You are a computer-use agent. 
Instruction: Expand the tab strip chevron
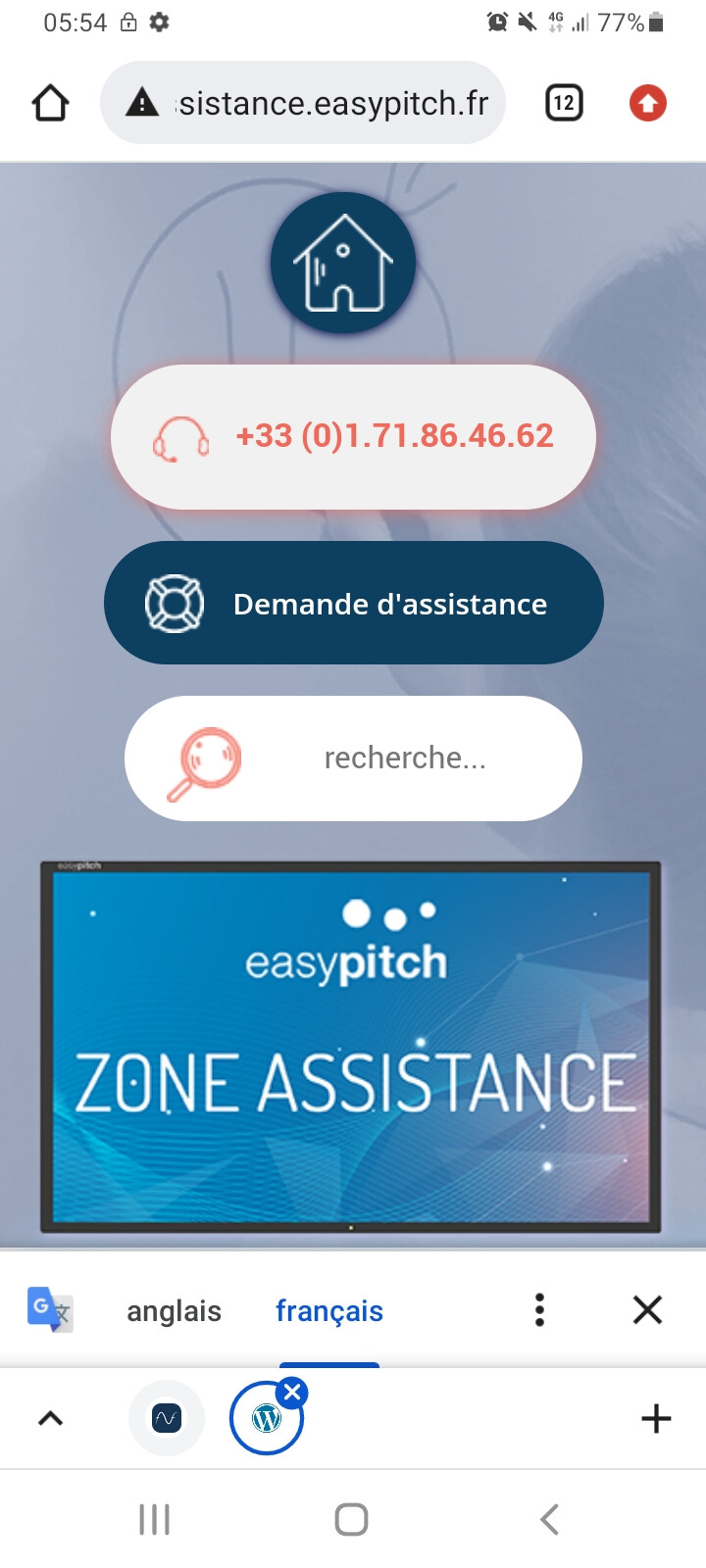pos(51,1418)
